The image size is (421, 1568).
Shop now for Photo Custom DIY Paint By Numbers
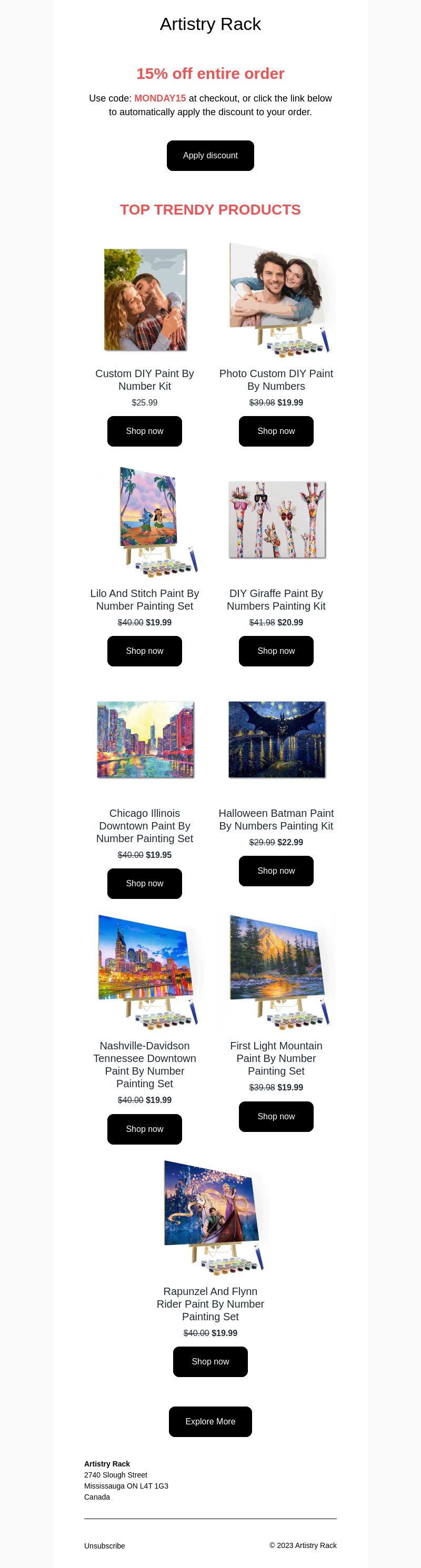276,431
